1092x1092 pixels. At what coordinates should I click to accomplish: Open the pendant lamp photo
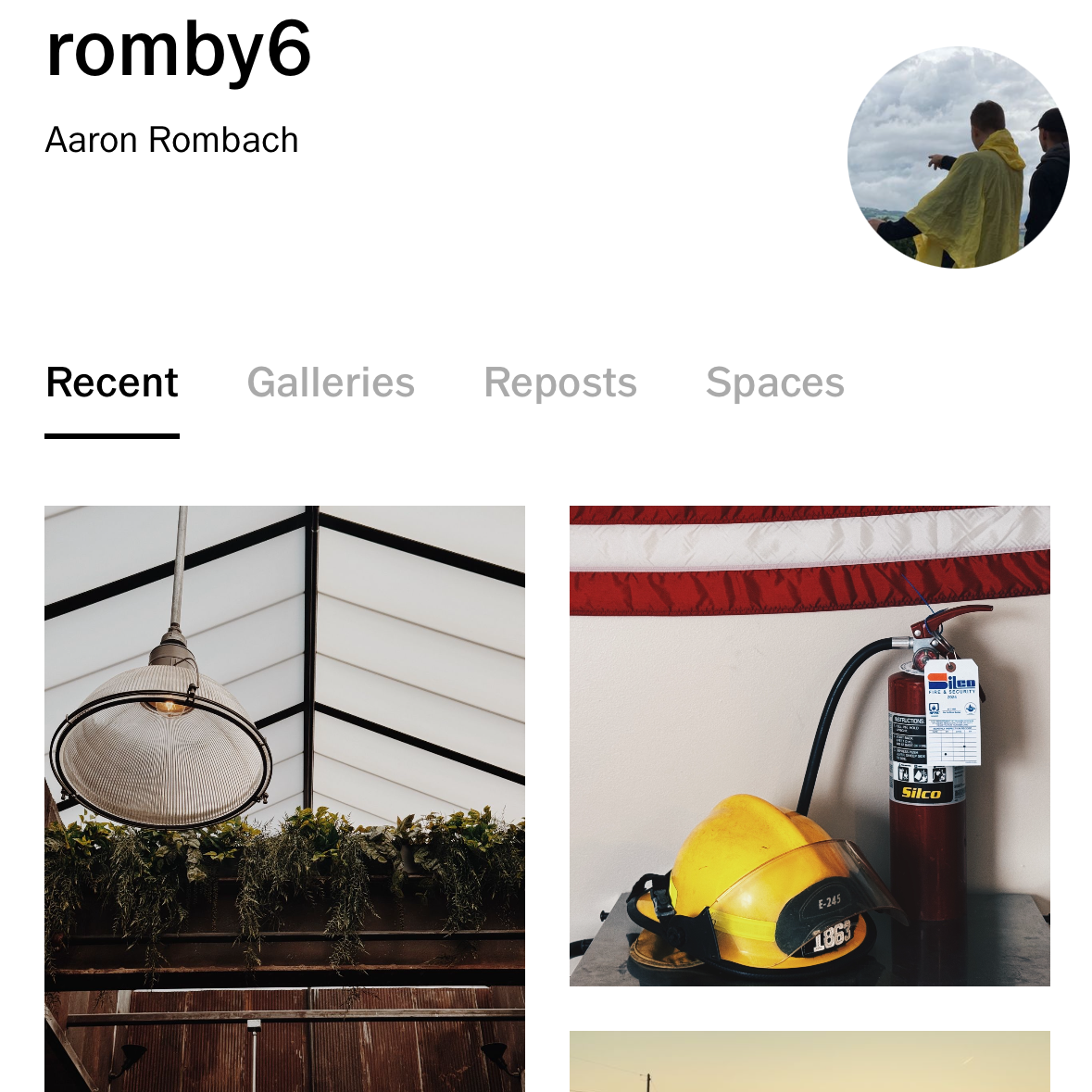point(284,797)
